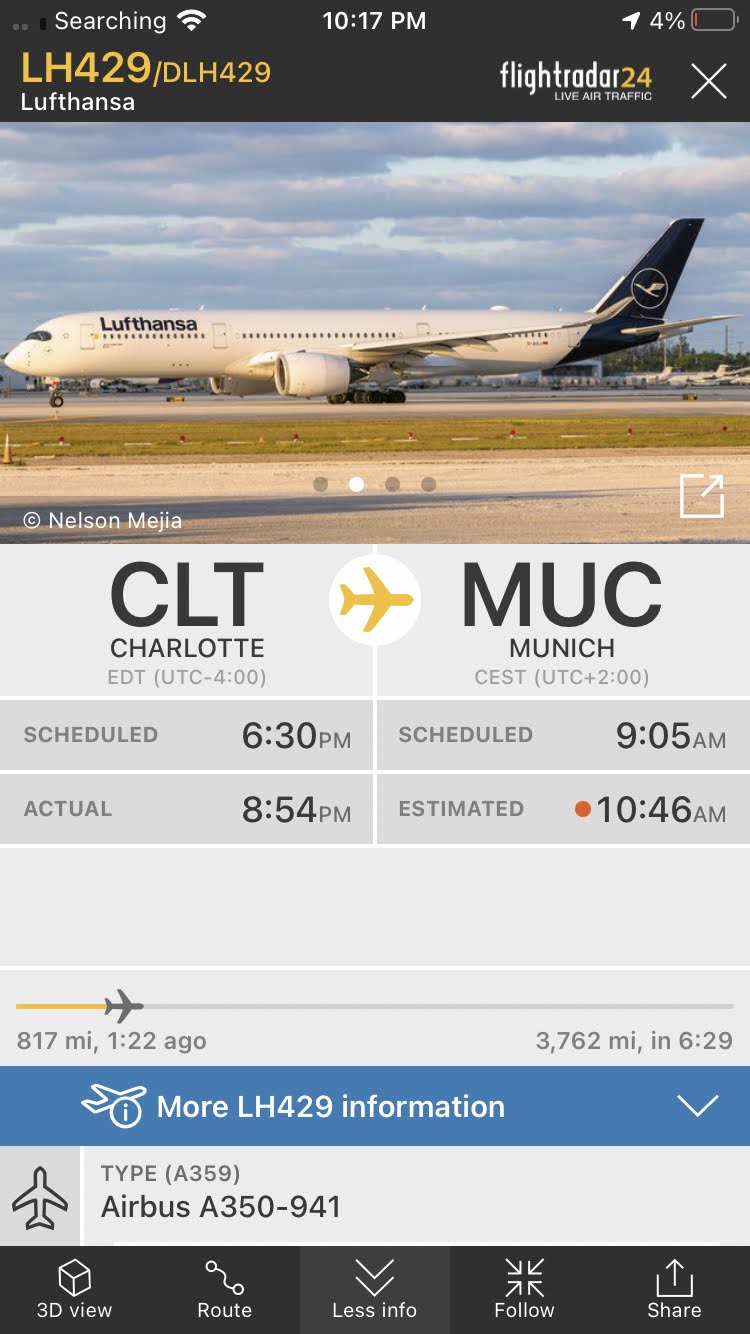Image resolution: width=750 pixels, height=1334 pixels.
Task: Follow flight LH429
Action: [525, 1290]
